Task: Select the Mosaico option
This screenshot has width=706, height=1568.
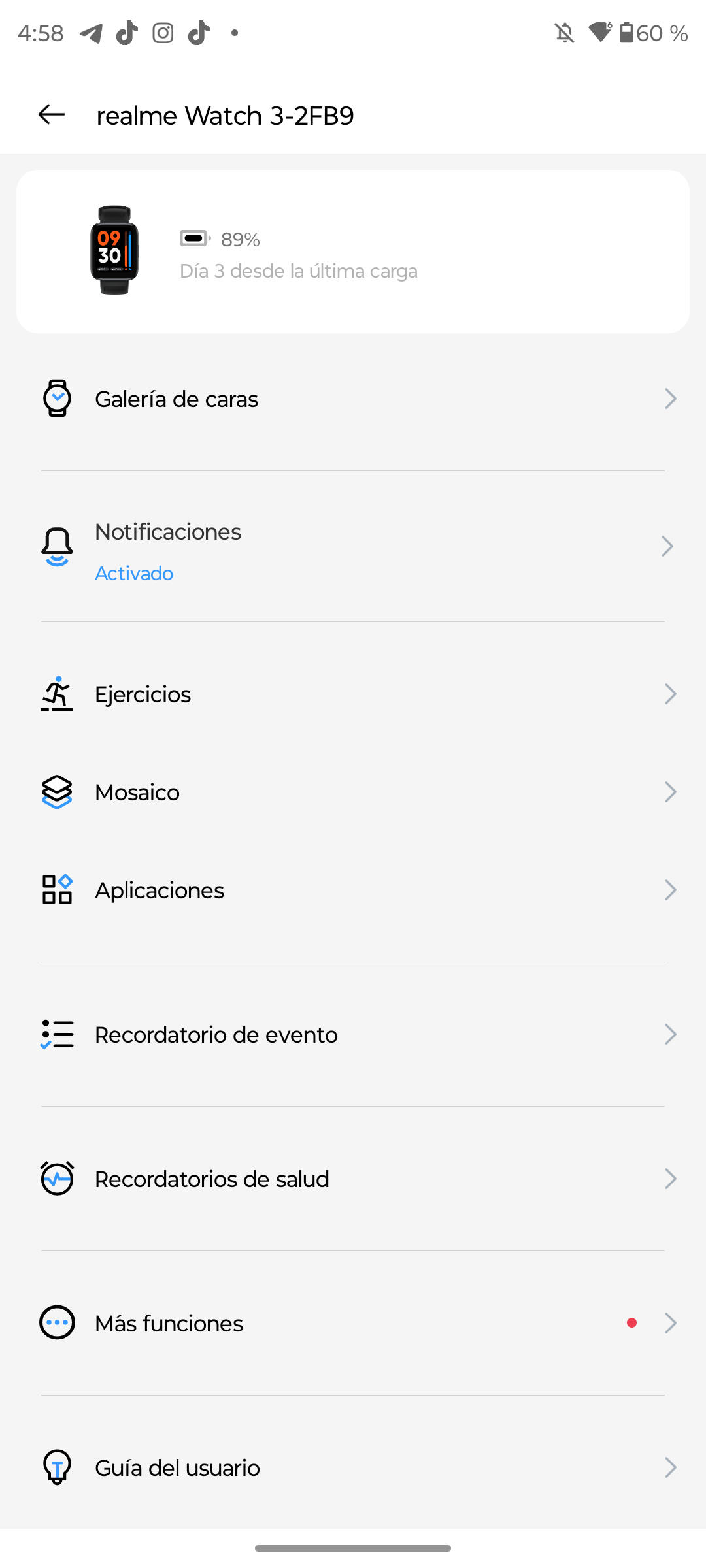Action: (x=353, y=792)
